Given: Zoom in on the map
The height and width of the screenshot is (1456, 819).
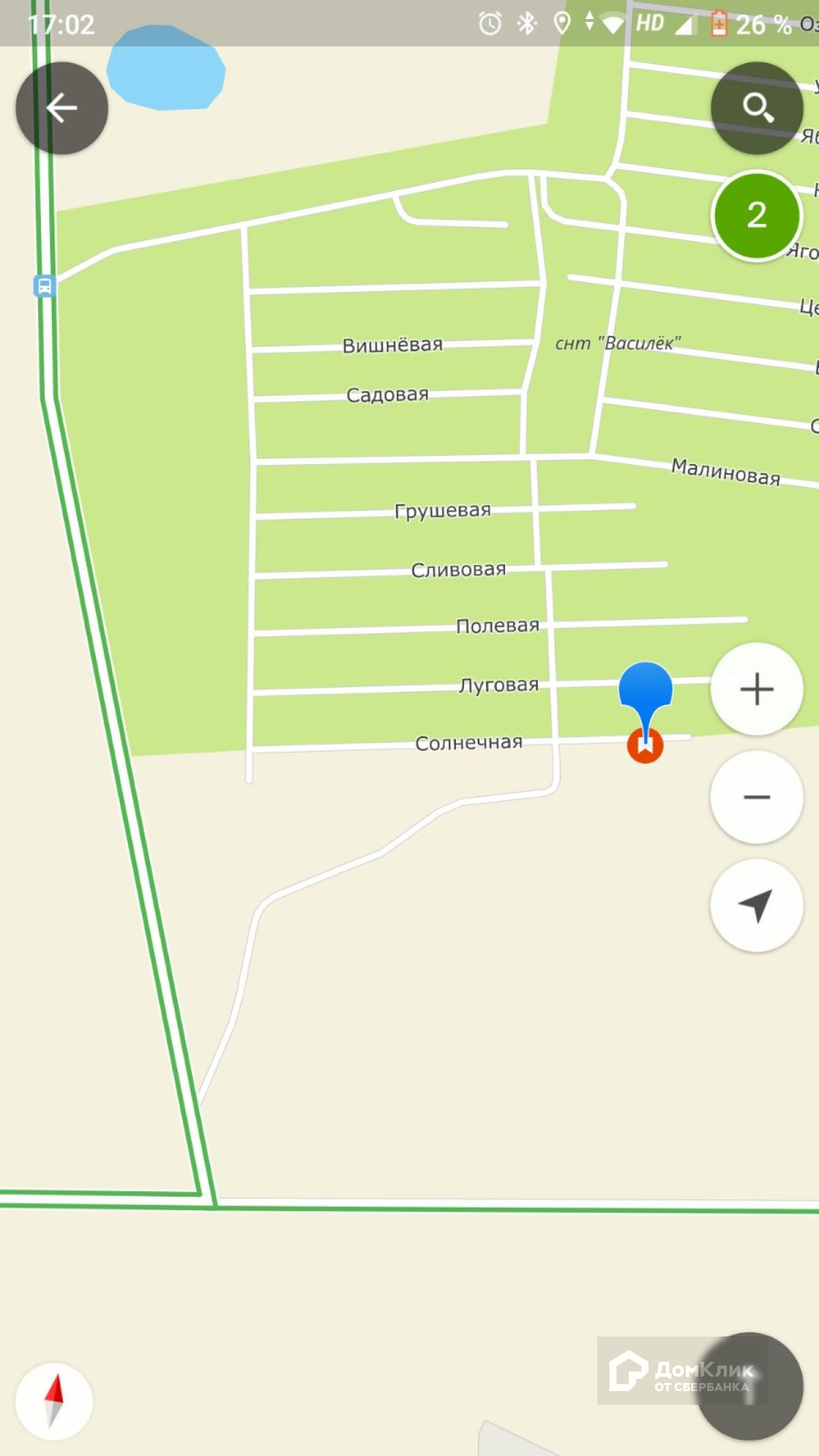Looking at the screenshot, I should (756, 689).
